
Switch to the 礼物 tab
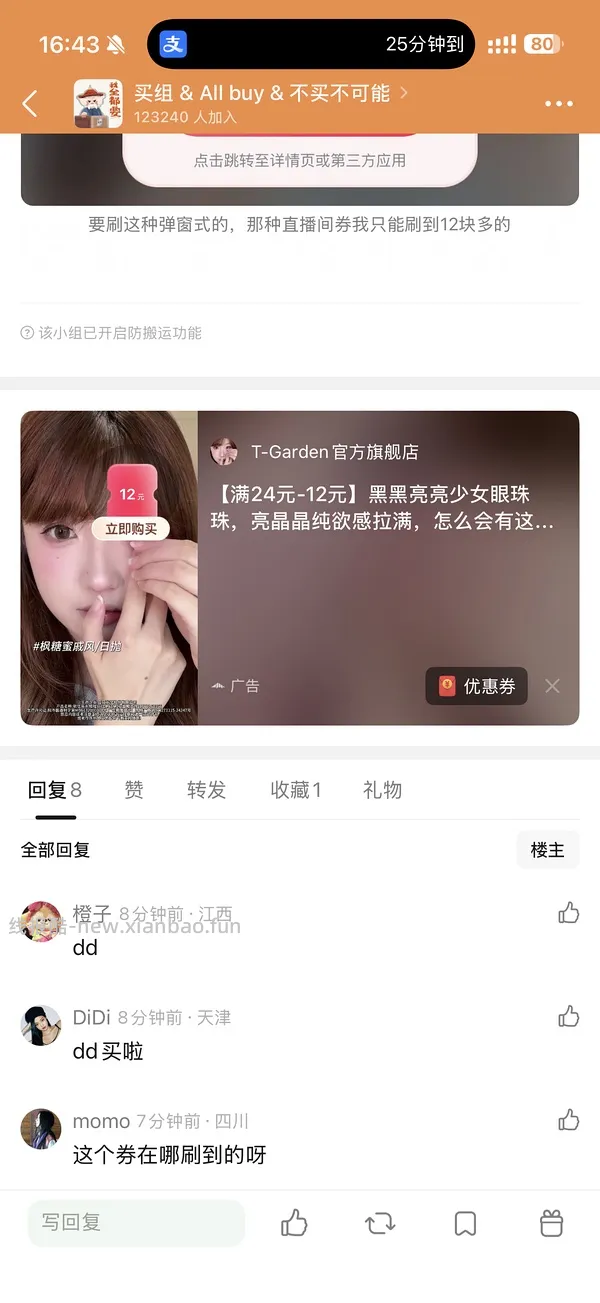click(383, 790)
